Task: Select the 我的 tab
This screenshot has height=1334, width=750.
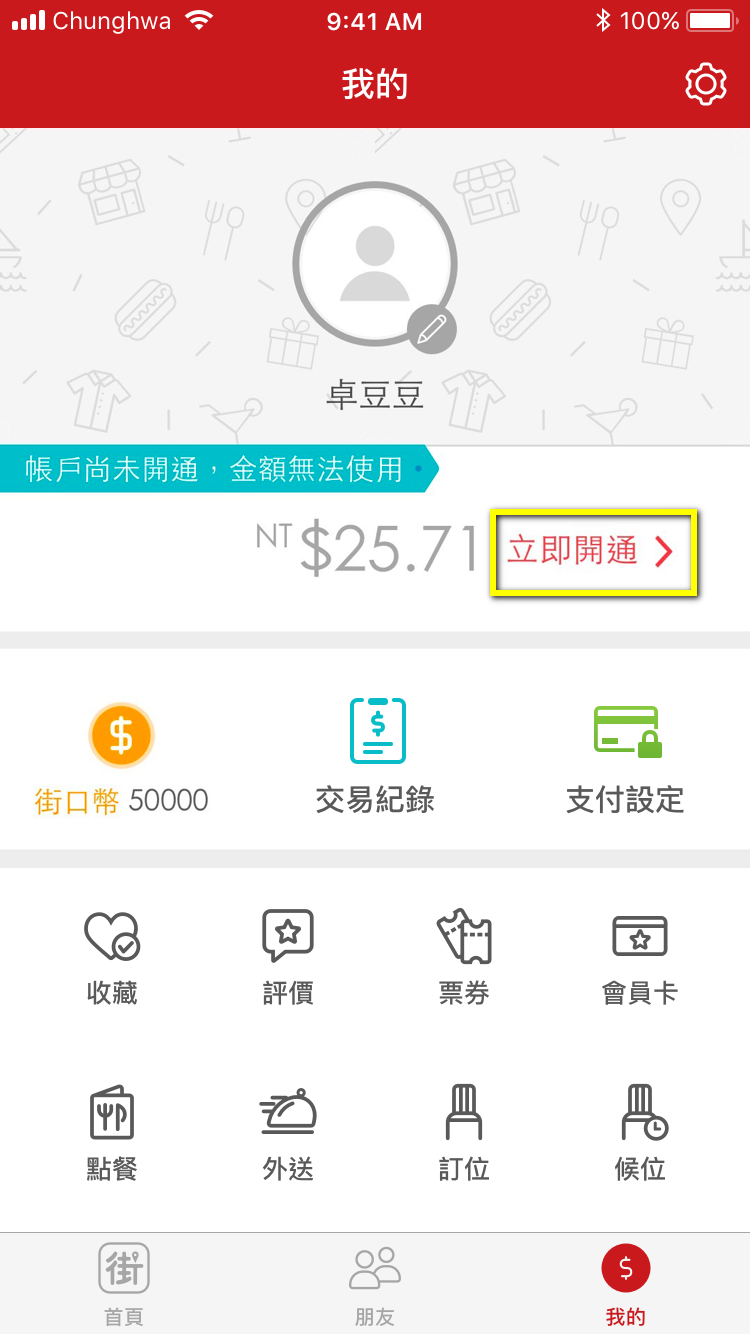Action: (626, 1284)
